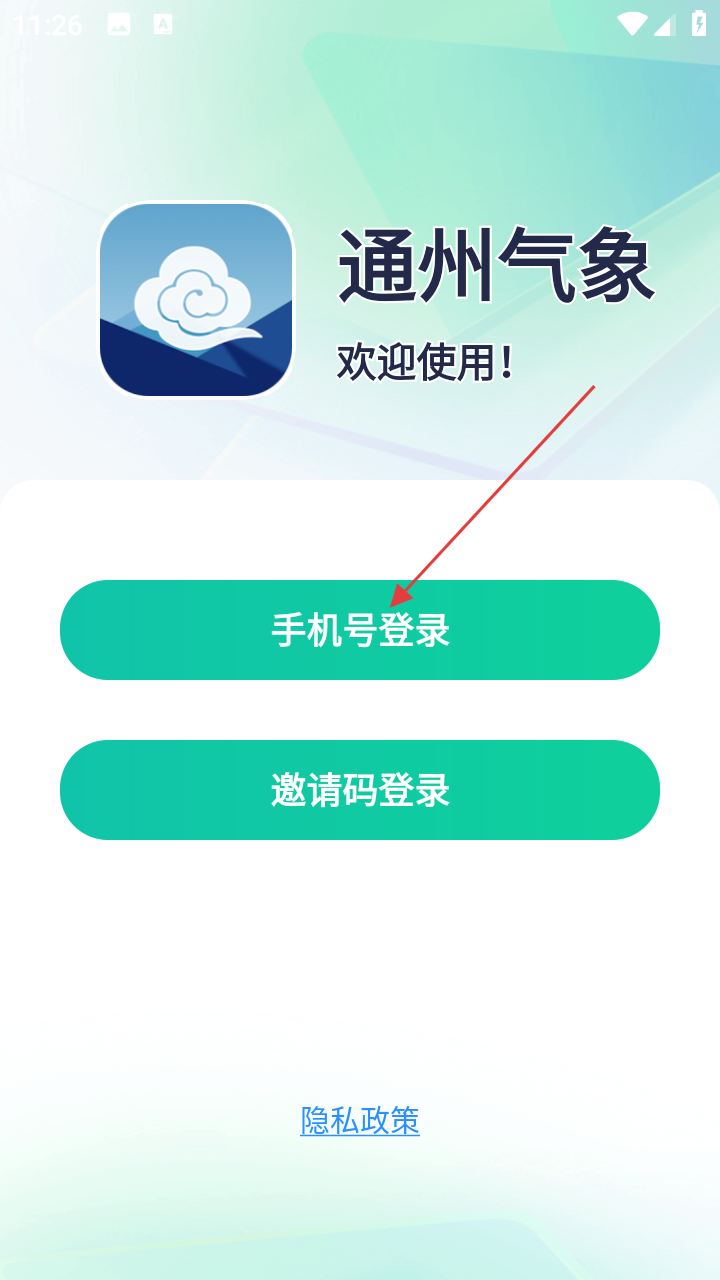Open the 隐私政策 link
Screen dimensions: 720x1280
[x=360, y=1121]
